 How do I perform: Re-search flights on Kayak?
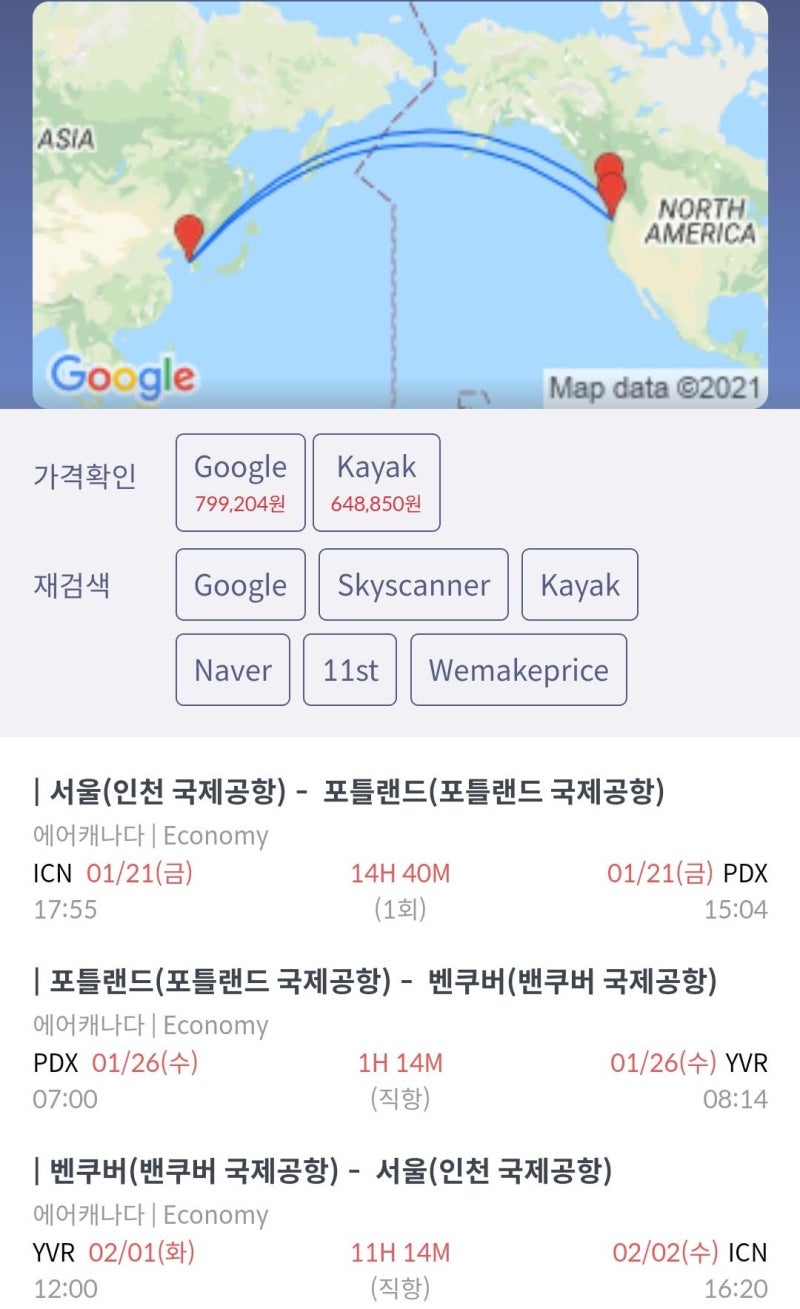pos(579,585)
